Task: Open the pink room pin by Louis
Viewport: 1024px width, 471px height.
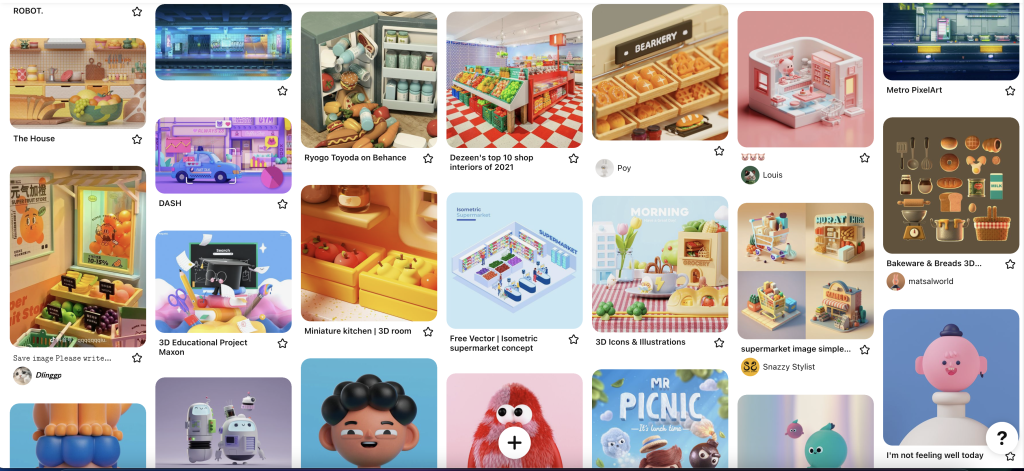Action: coord(805,79)
